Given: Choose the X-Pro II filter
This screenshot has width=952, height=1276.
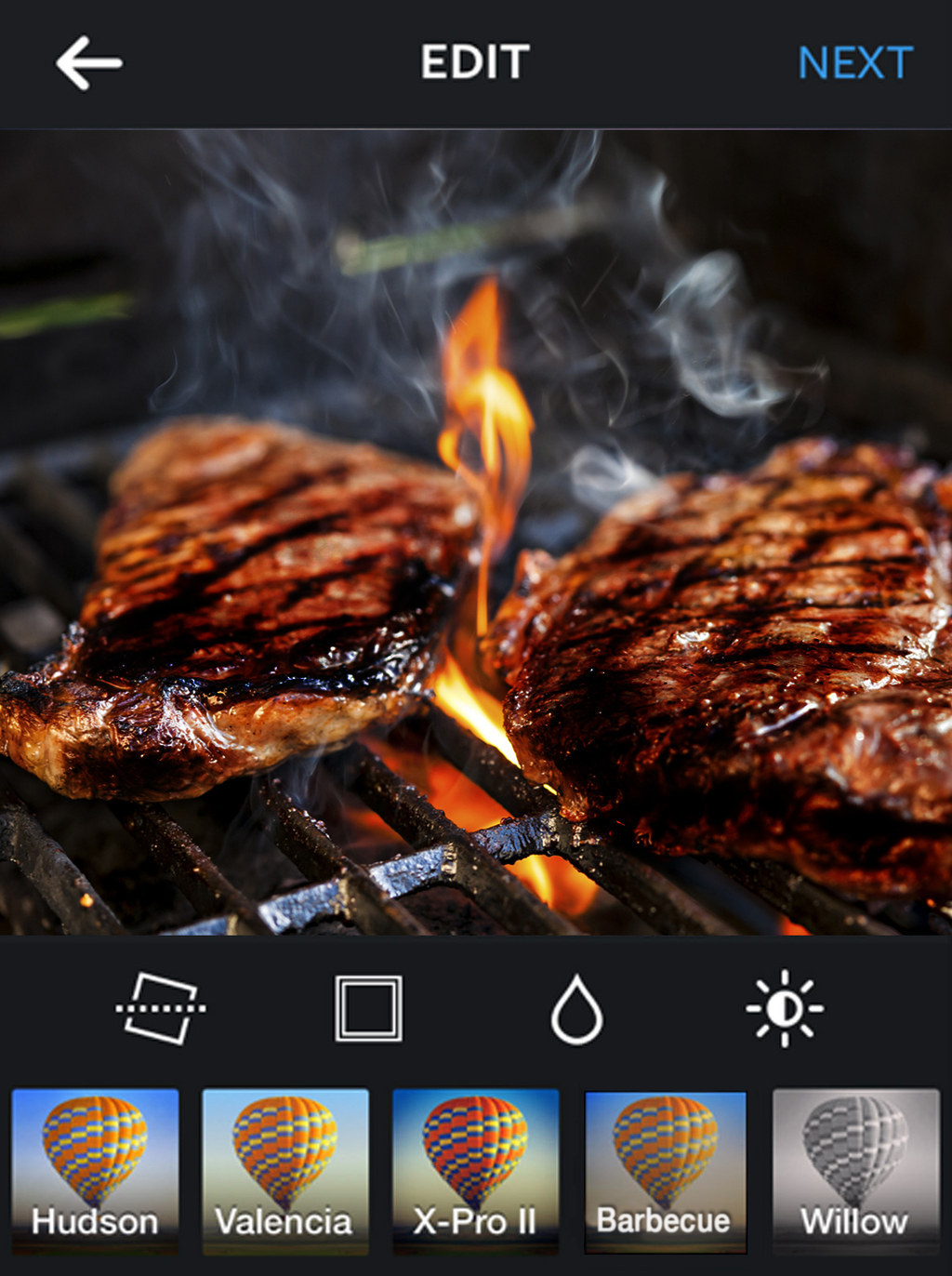Looking at the screenshot, I should click(x=475, y=1170).
